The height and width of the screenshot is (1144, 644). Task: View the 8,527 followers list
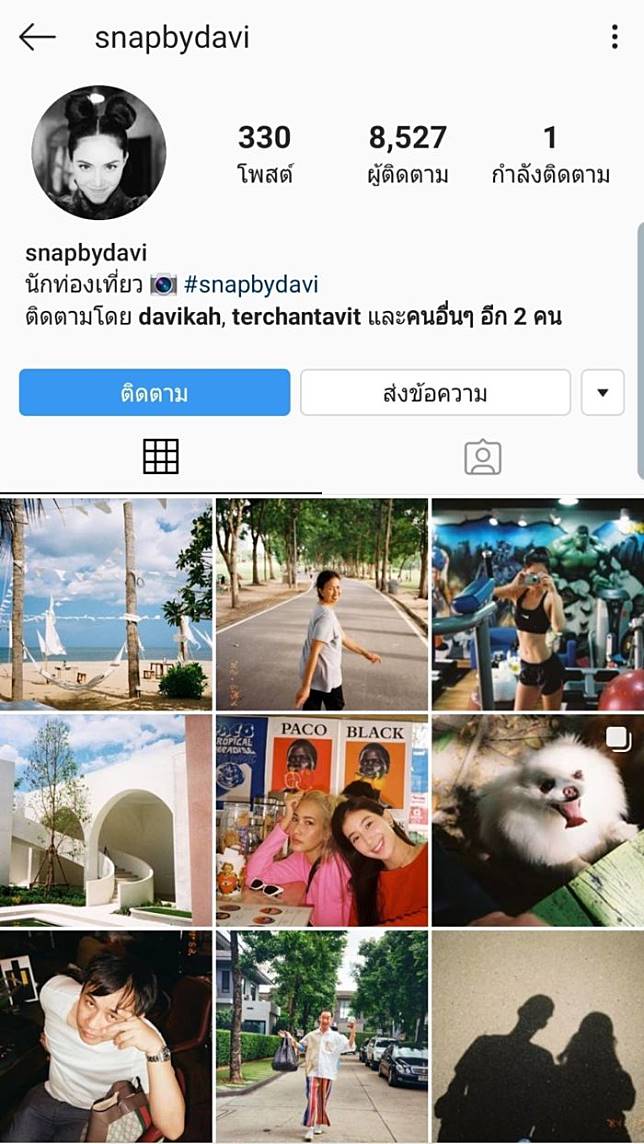pos(407,153)
